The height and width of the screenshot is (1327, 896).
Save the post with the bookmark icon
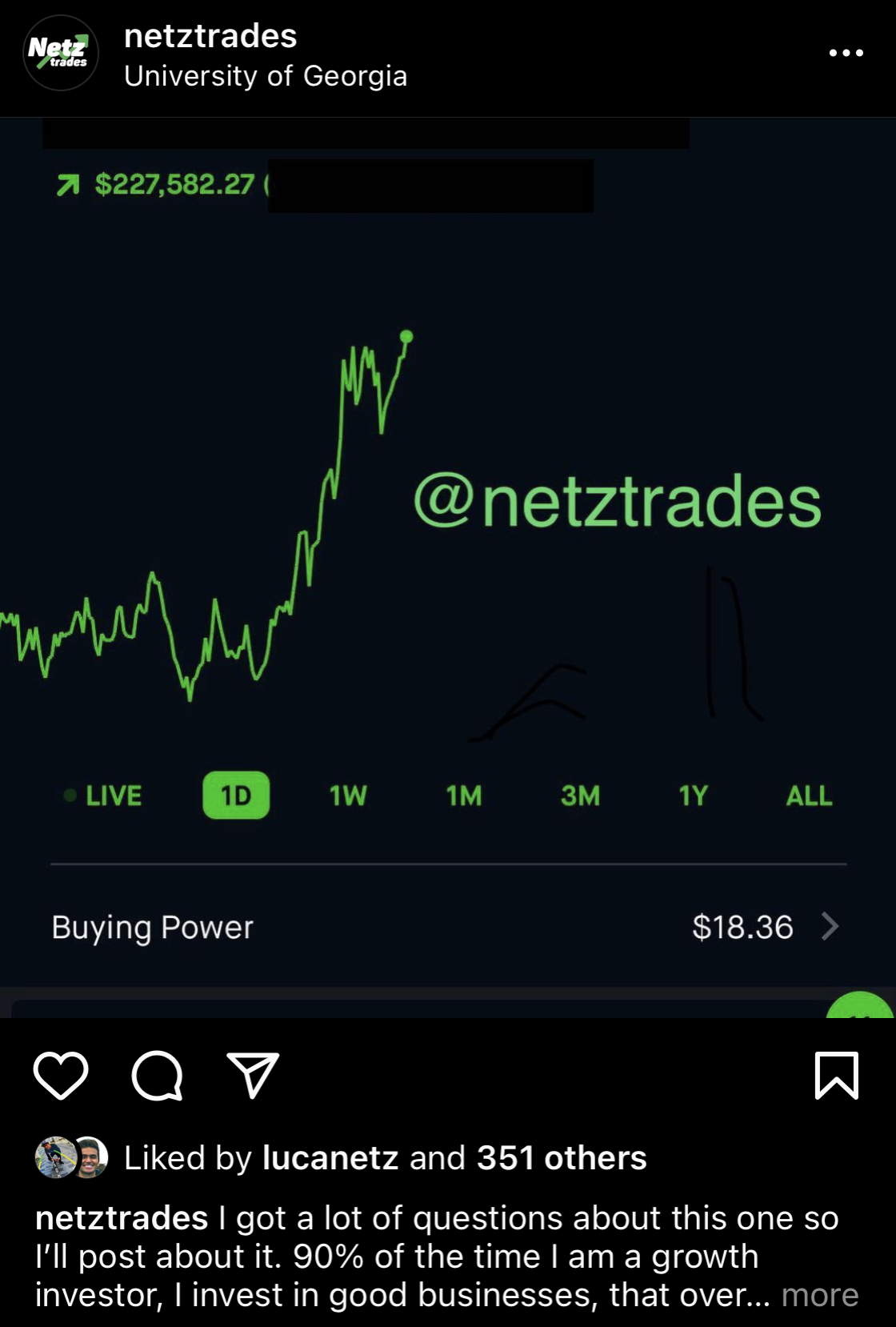836,1075
